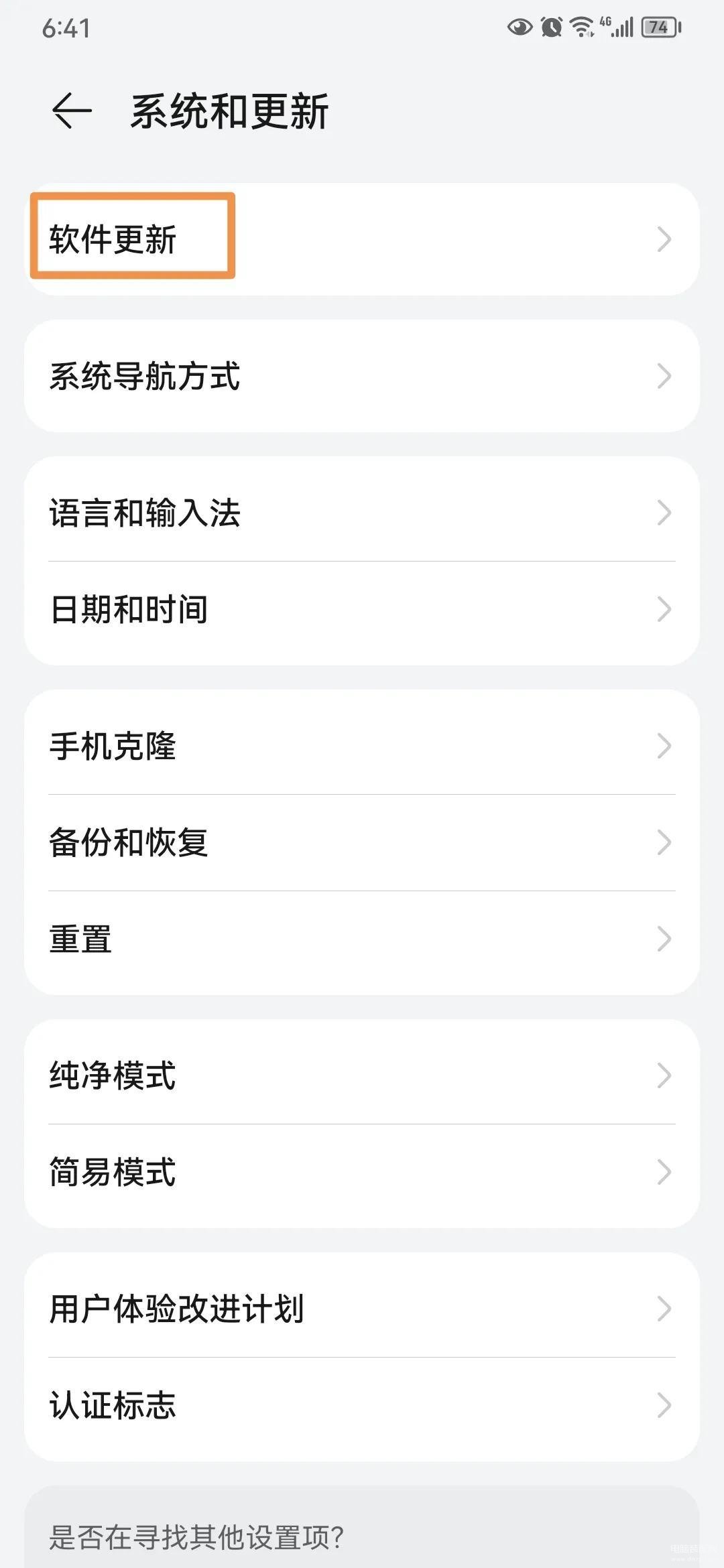Open 用户体验改进计划 page
The image size is (724, 1568).
362,1309
